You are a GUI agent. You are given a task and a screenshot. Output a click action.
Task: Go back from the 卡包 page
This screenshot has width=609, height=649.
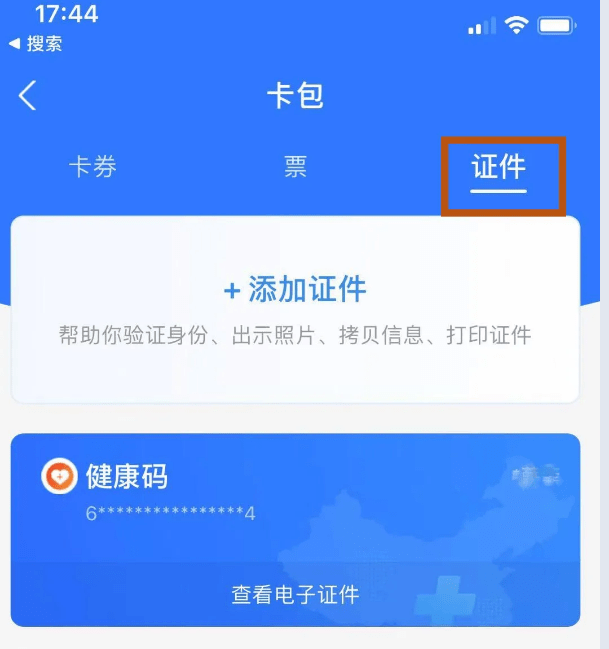(x=27, y=96)
